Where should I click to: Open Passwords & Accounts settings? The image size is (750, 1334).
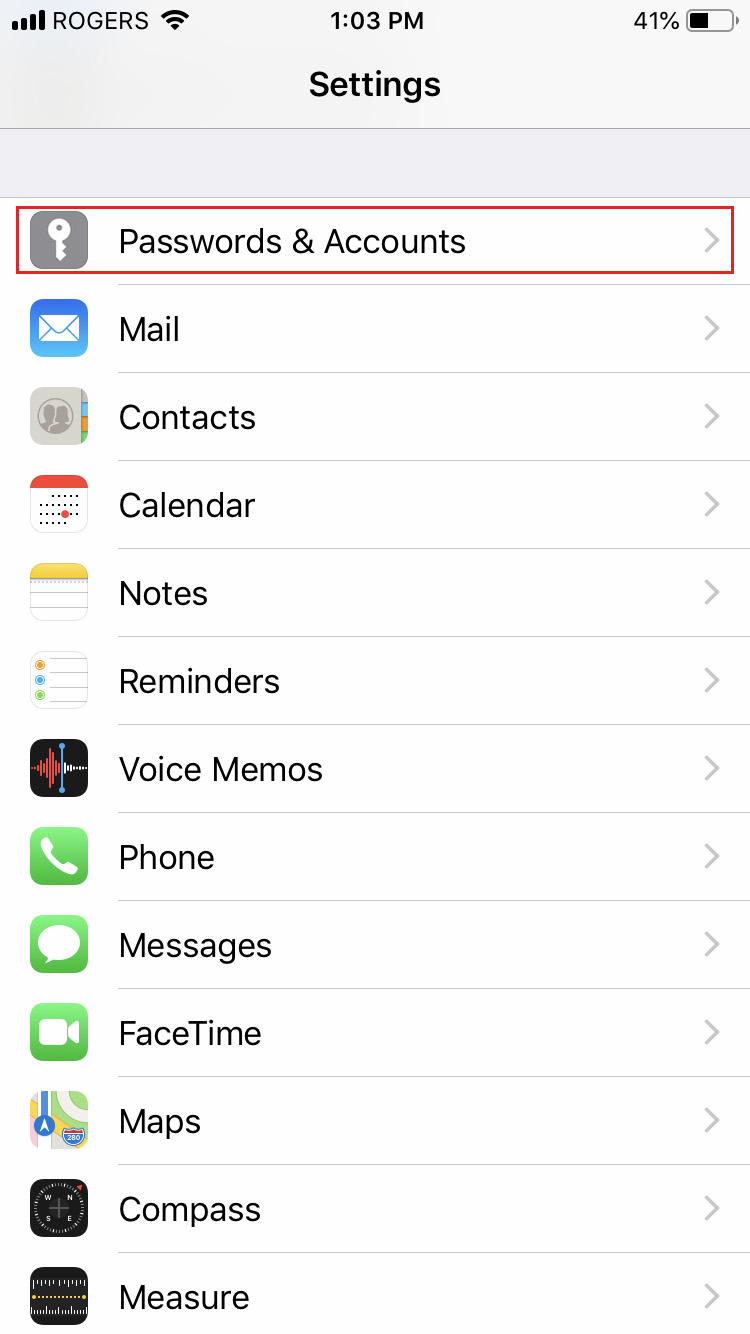[x=375, y=241]
